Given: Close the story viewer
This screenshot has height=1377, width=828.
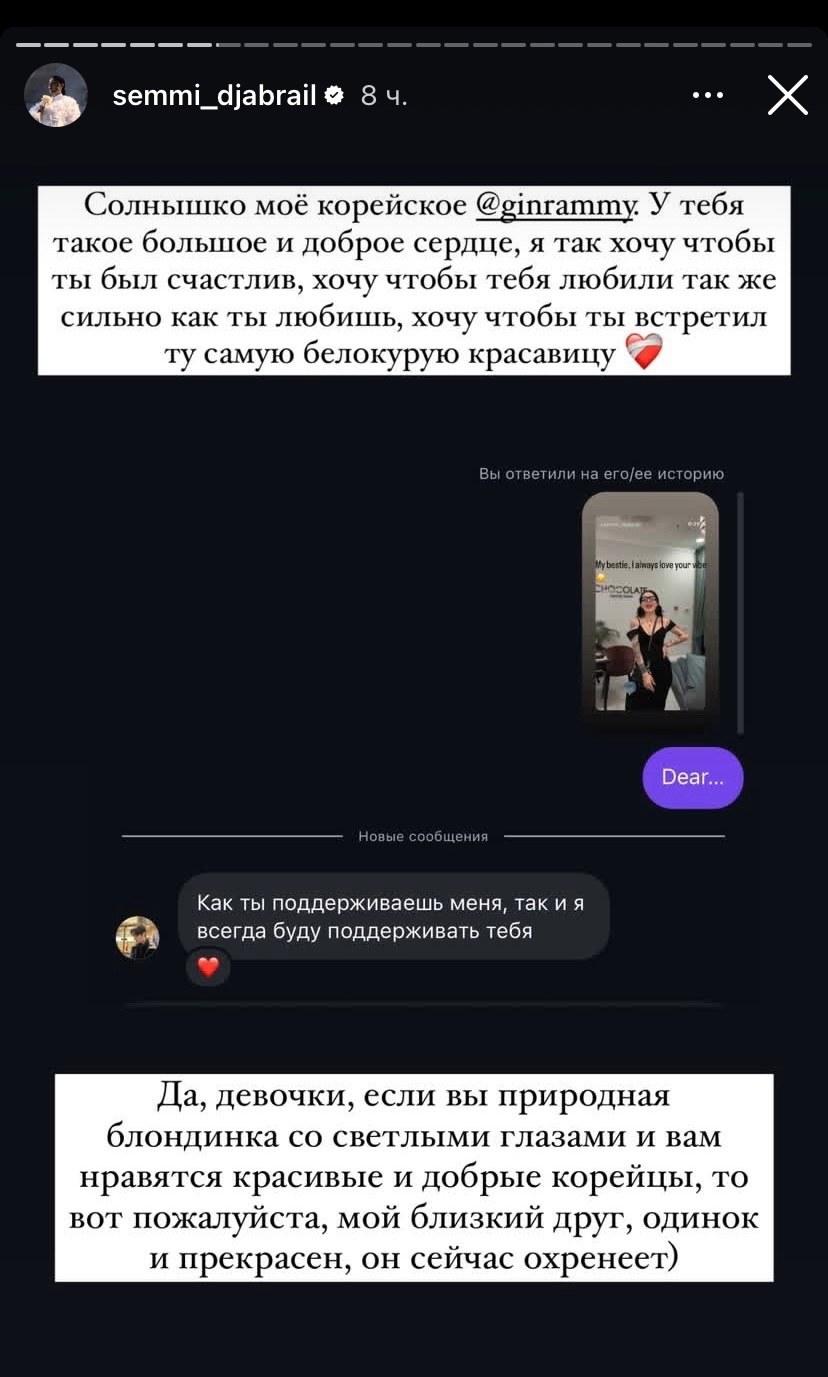Looking at the screenshot, I should click(787, 96).
